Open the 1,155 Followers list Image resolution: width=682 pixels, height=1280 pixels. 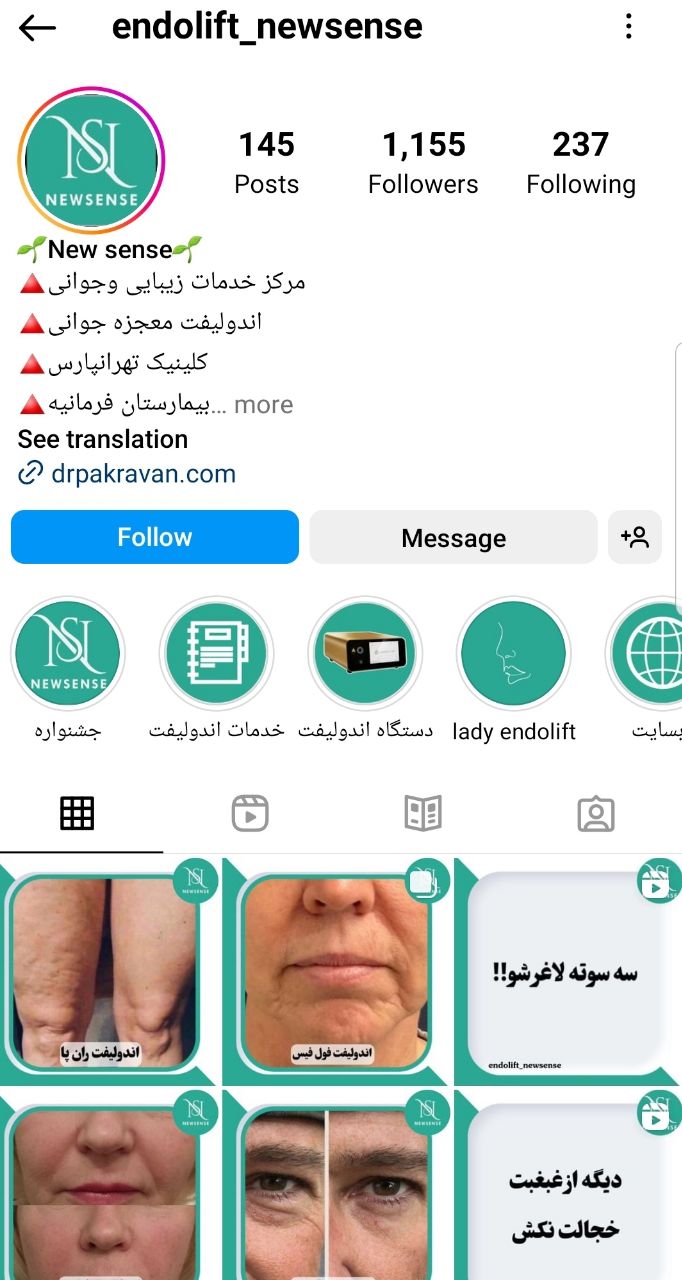(423, 163)
